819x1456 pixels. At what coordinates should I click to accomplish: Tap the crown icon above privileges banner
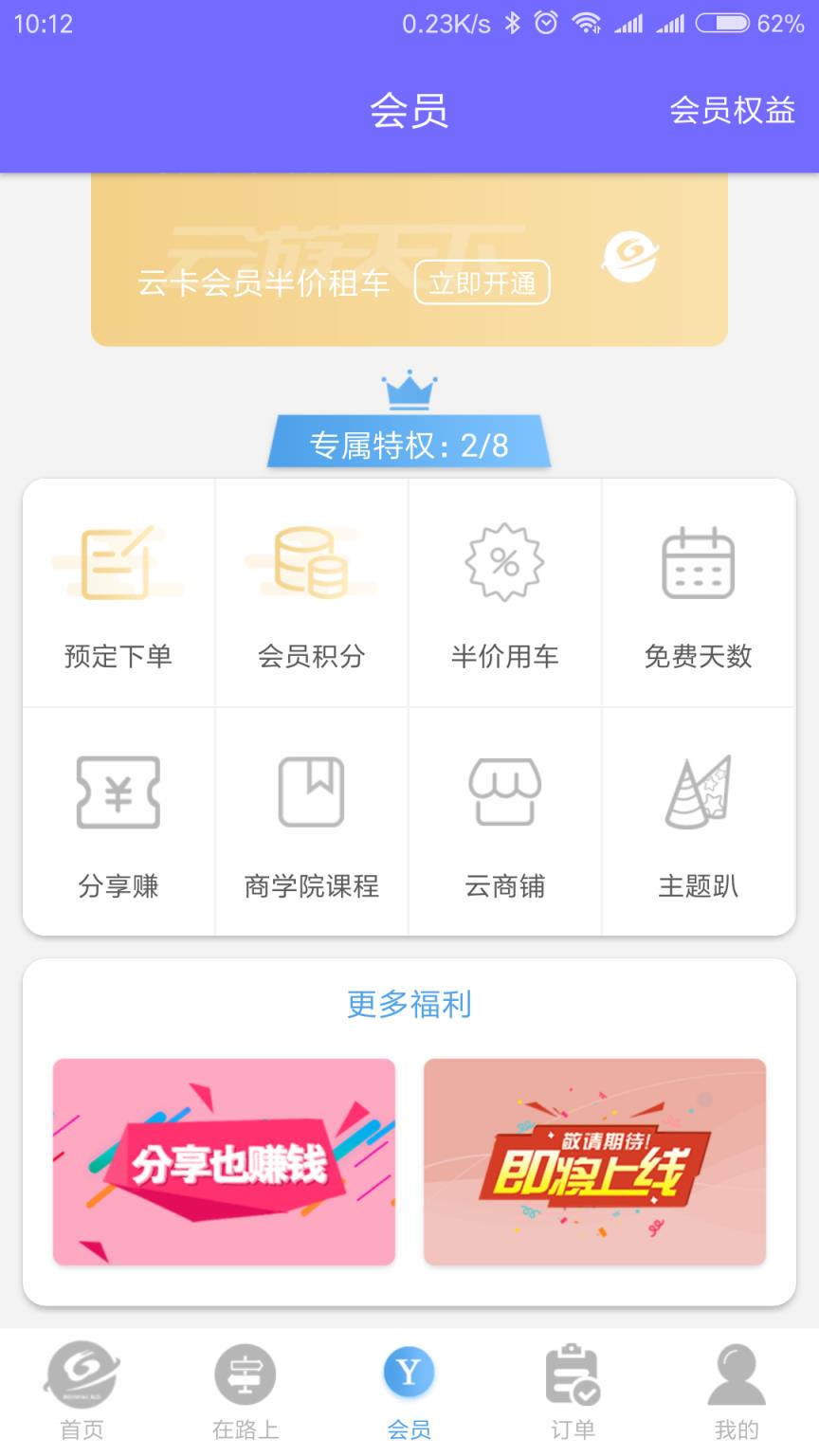coord(409,389)
